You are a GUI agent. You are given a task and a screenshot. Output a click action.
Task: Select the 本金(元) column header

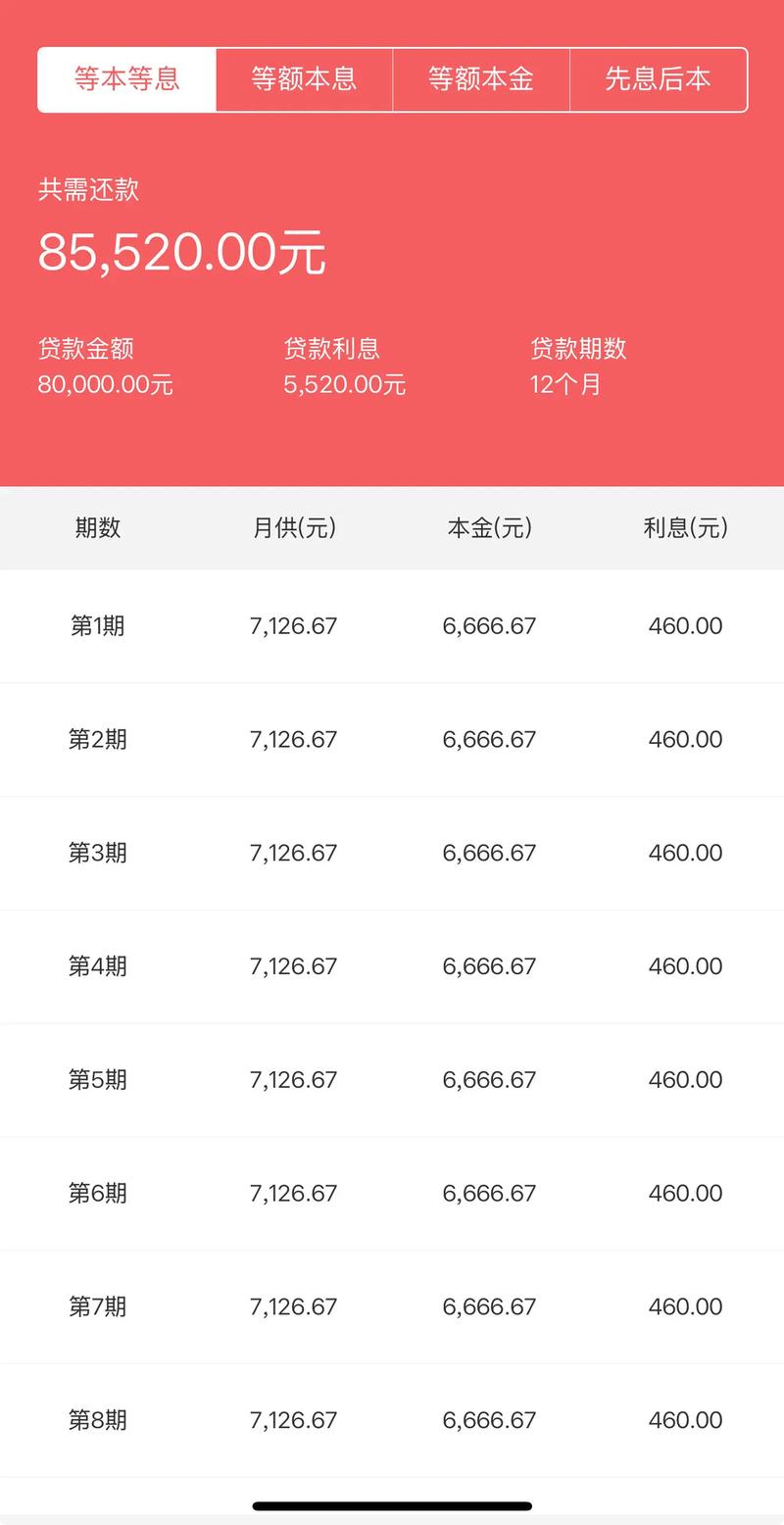[488, 528]
